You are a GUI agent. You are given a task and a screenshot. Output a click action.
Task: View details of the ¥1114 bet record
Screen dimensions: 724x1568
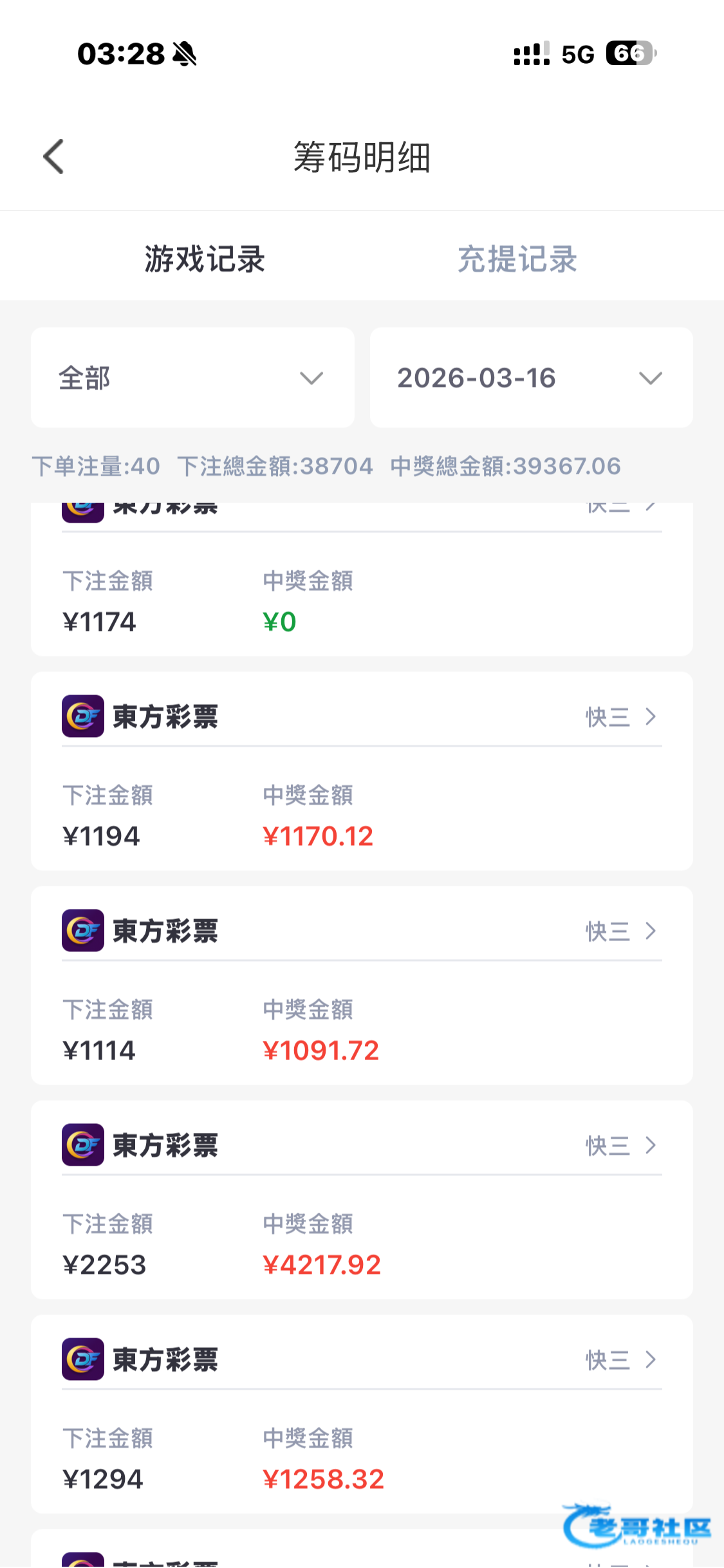click(x=362, y=985)
